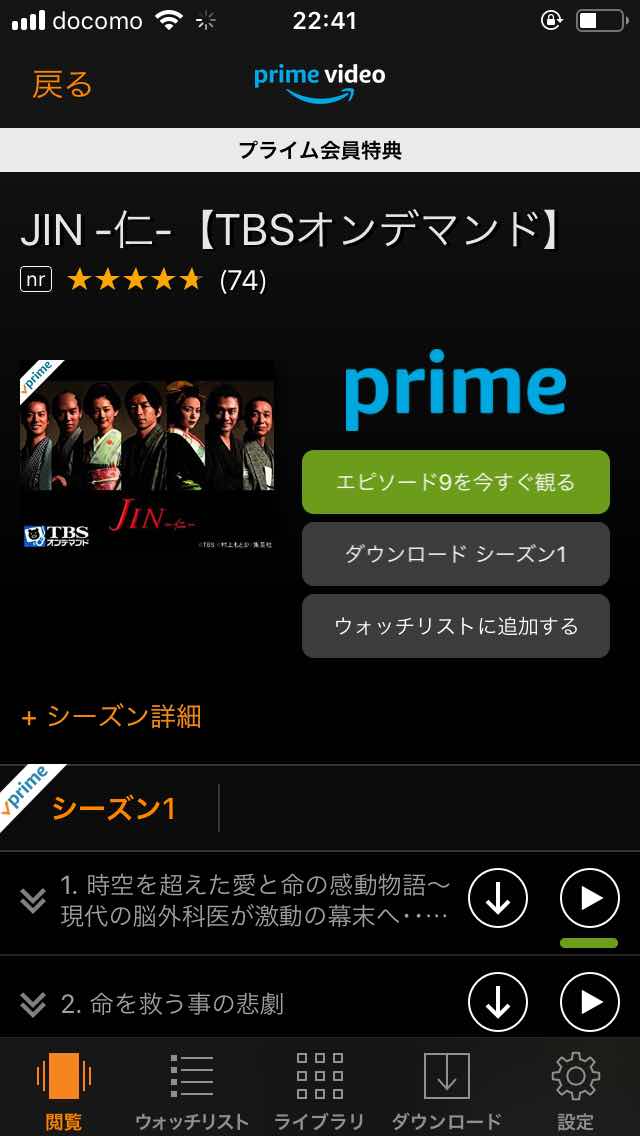Watch episode 9 now

pyautogui.click(x=456, y=482)
